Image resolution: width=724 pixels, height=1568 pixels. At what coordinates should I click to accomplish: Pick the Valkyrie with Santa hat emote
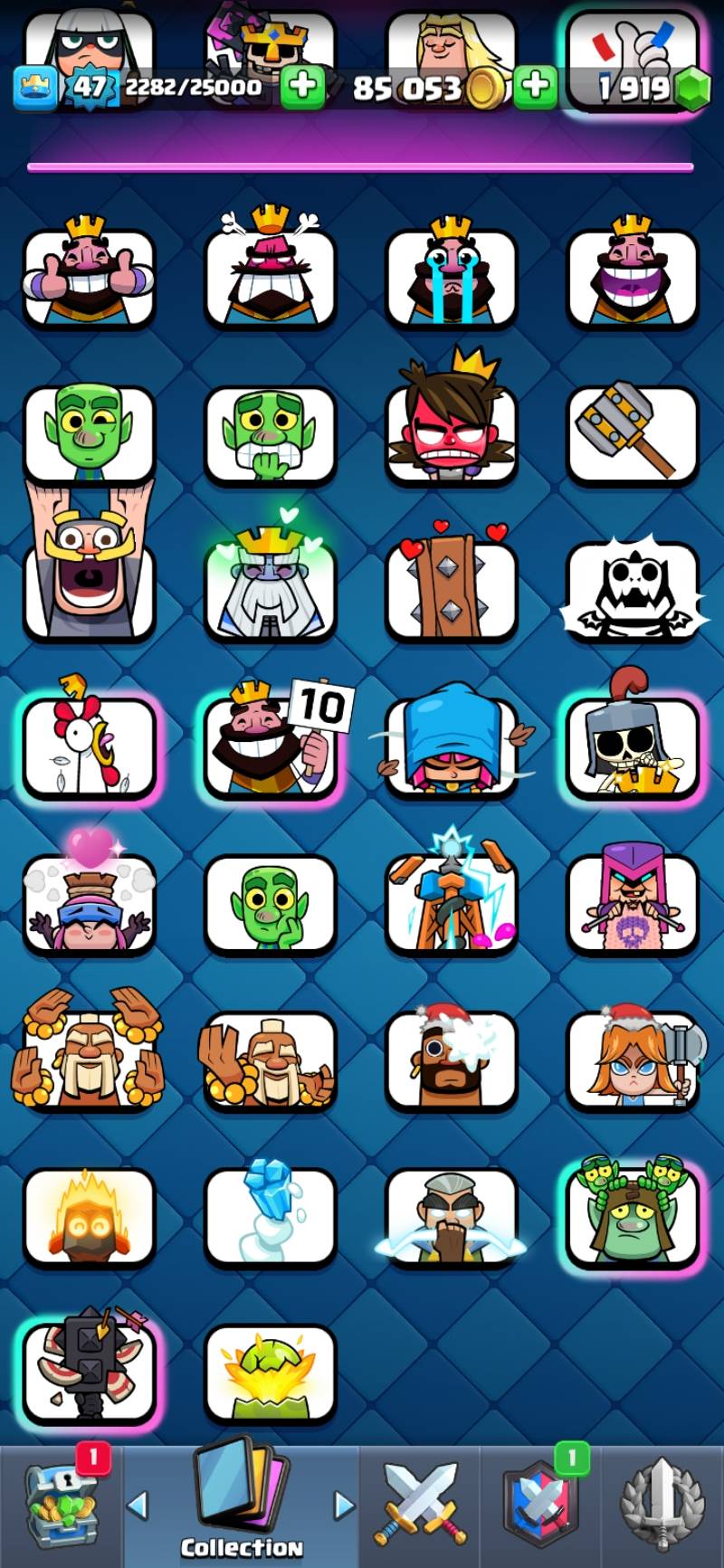click(632, 1059)
